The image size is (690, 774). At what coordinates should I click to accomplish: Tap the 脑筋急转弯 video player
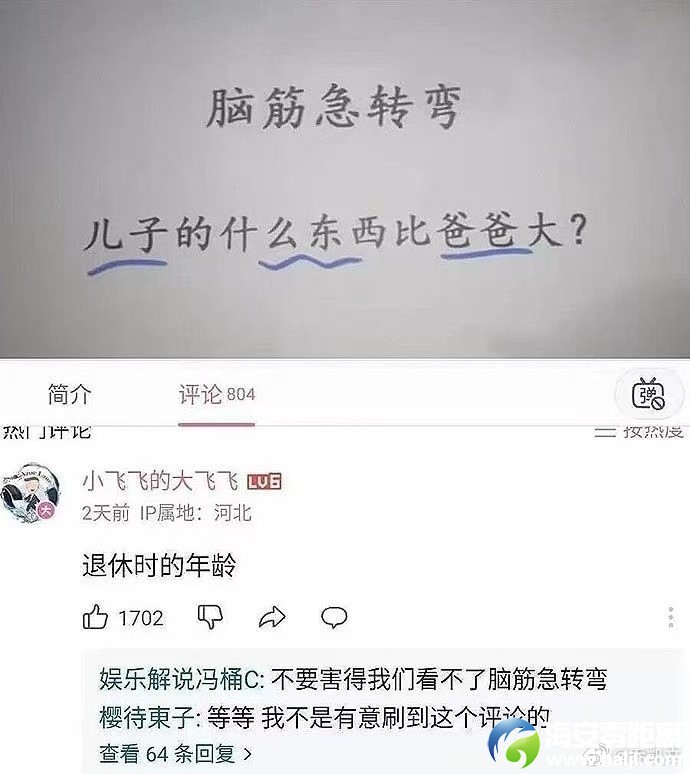[345, 180]
